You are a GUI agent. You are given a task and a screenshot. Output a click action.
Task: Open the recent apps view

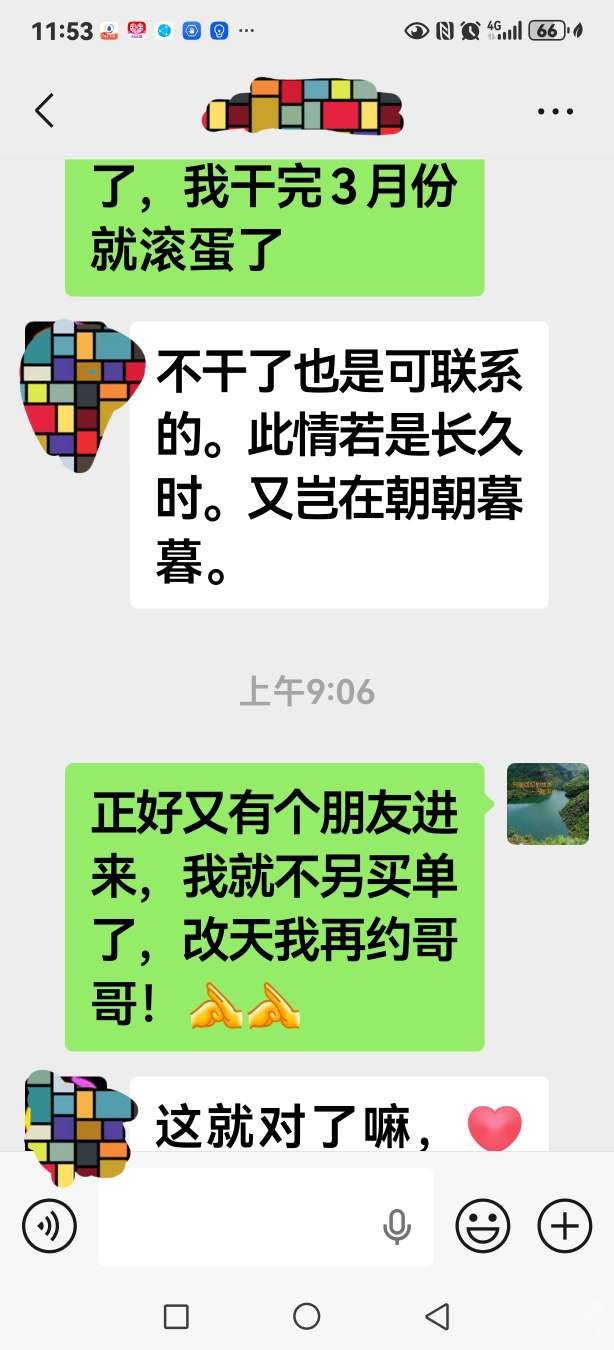(176, 1316)
